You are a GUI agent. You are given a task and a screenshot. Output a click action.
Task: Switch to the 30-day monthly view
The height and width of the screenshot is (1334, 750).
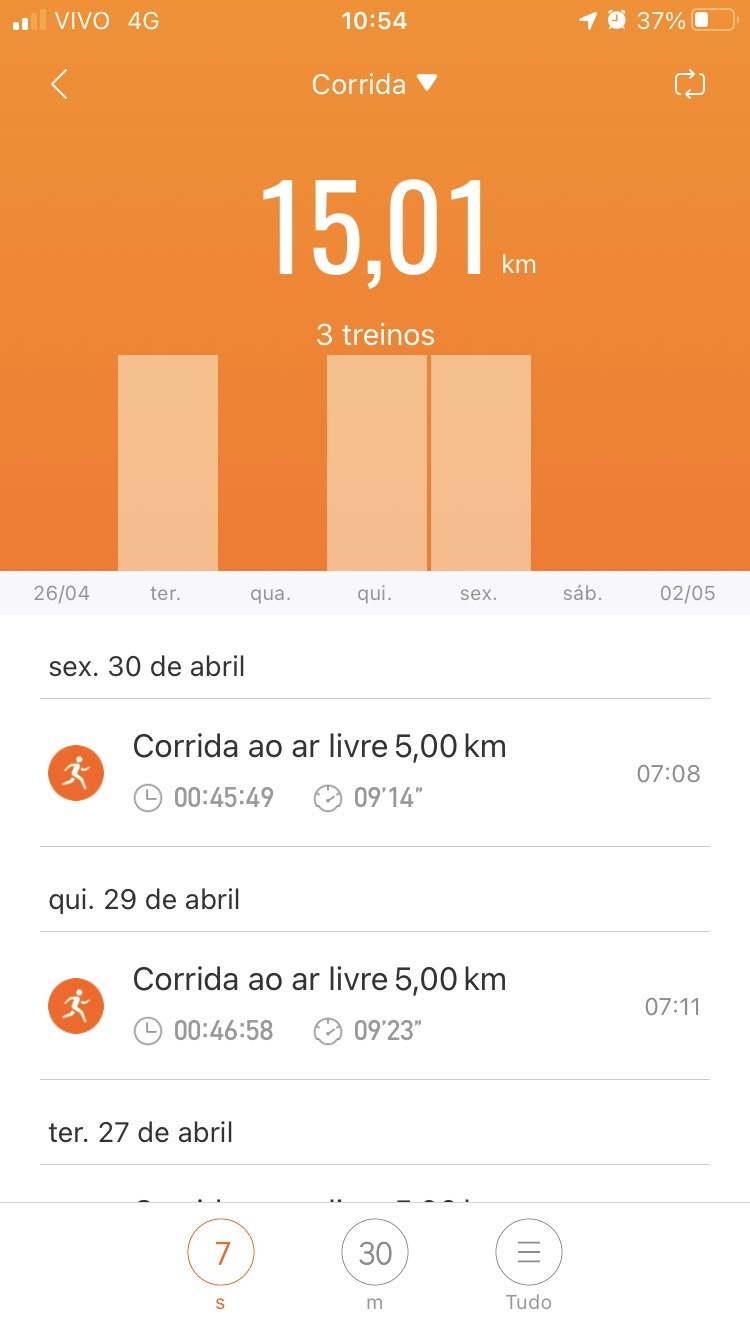(x=375, y=1252)
